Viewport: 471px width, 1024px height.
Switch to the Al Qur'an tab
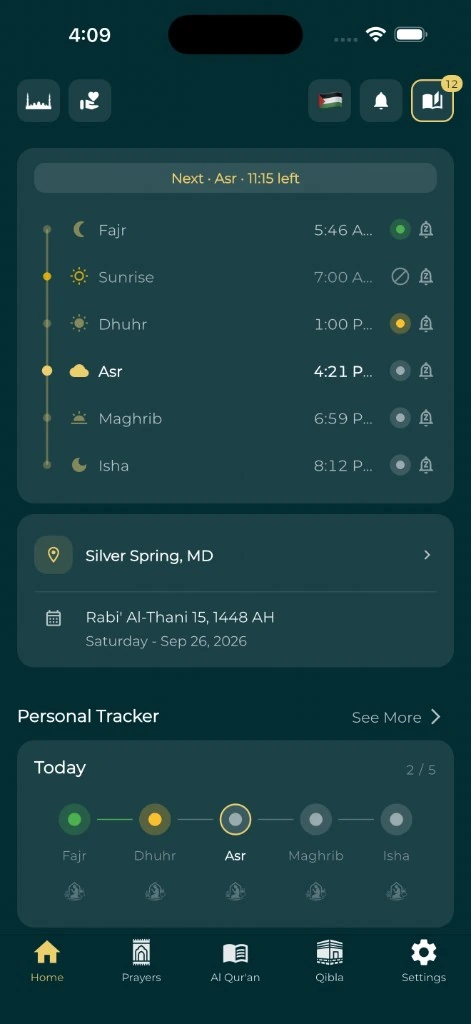pyautogui.click(x=235, y=961)
